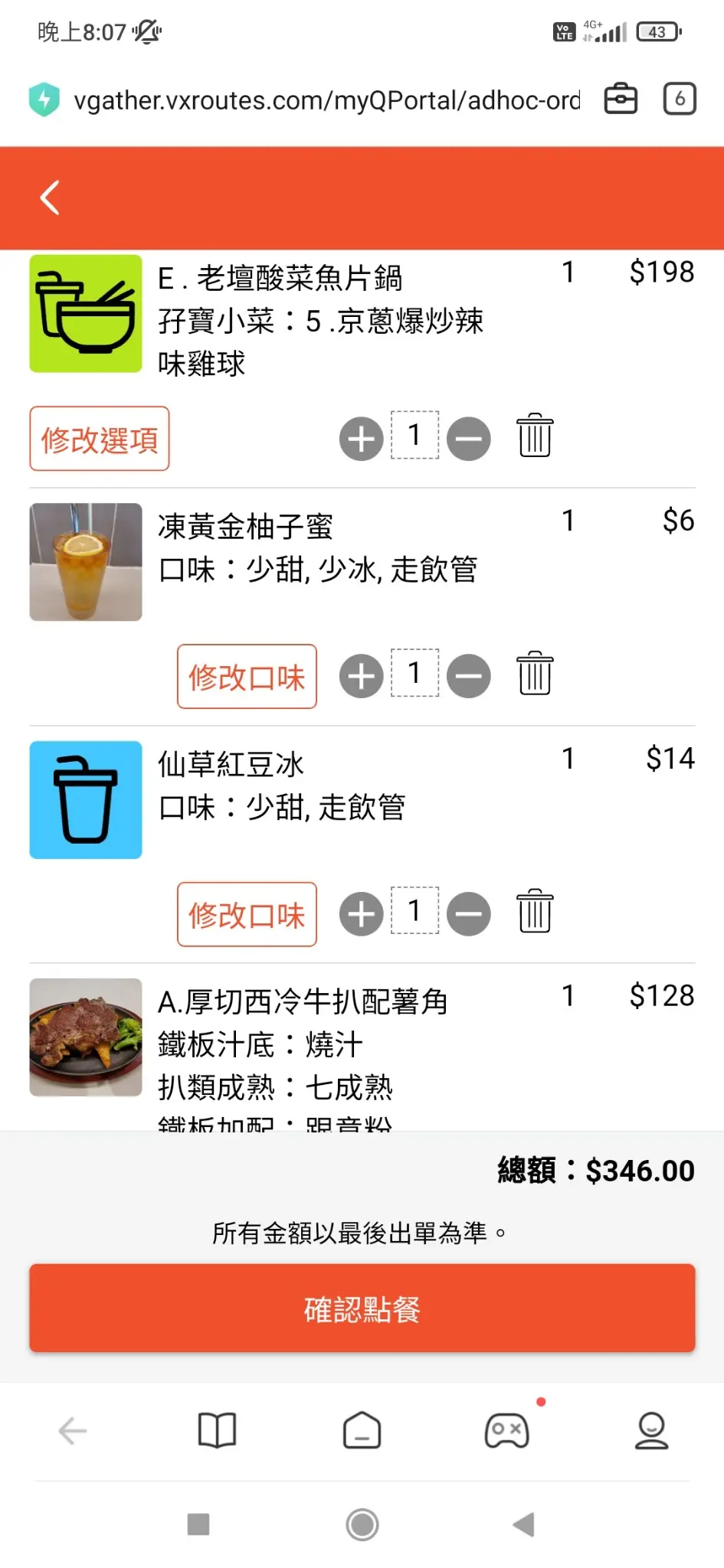The width and height of the screenshot is (724, 1568).
Task: Increase quantity of 仙草紅豆冰
Action: [362, 915]
